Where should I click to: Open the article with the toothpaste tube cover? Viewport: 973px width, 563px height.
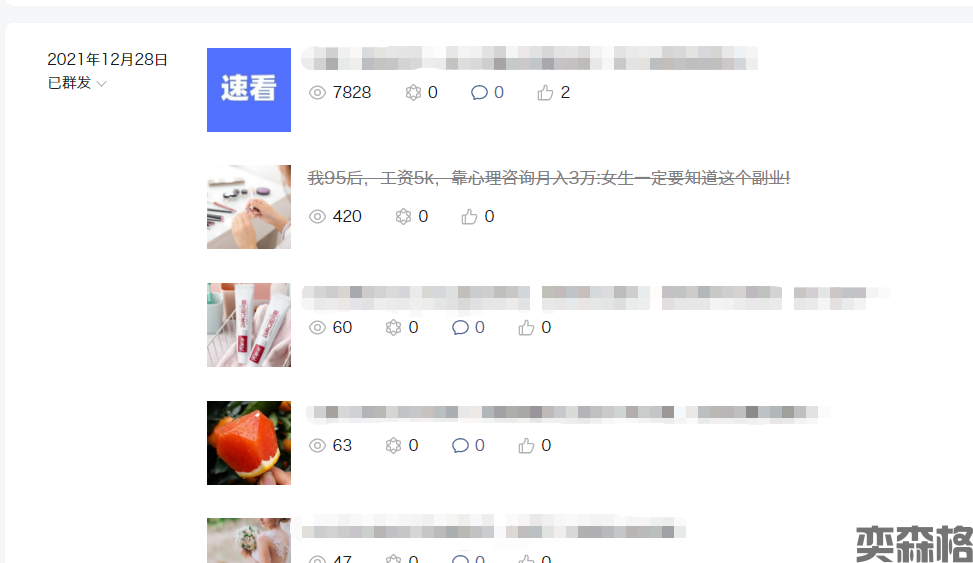click(248, 325)
